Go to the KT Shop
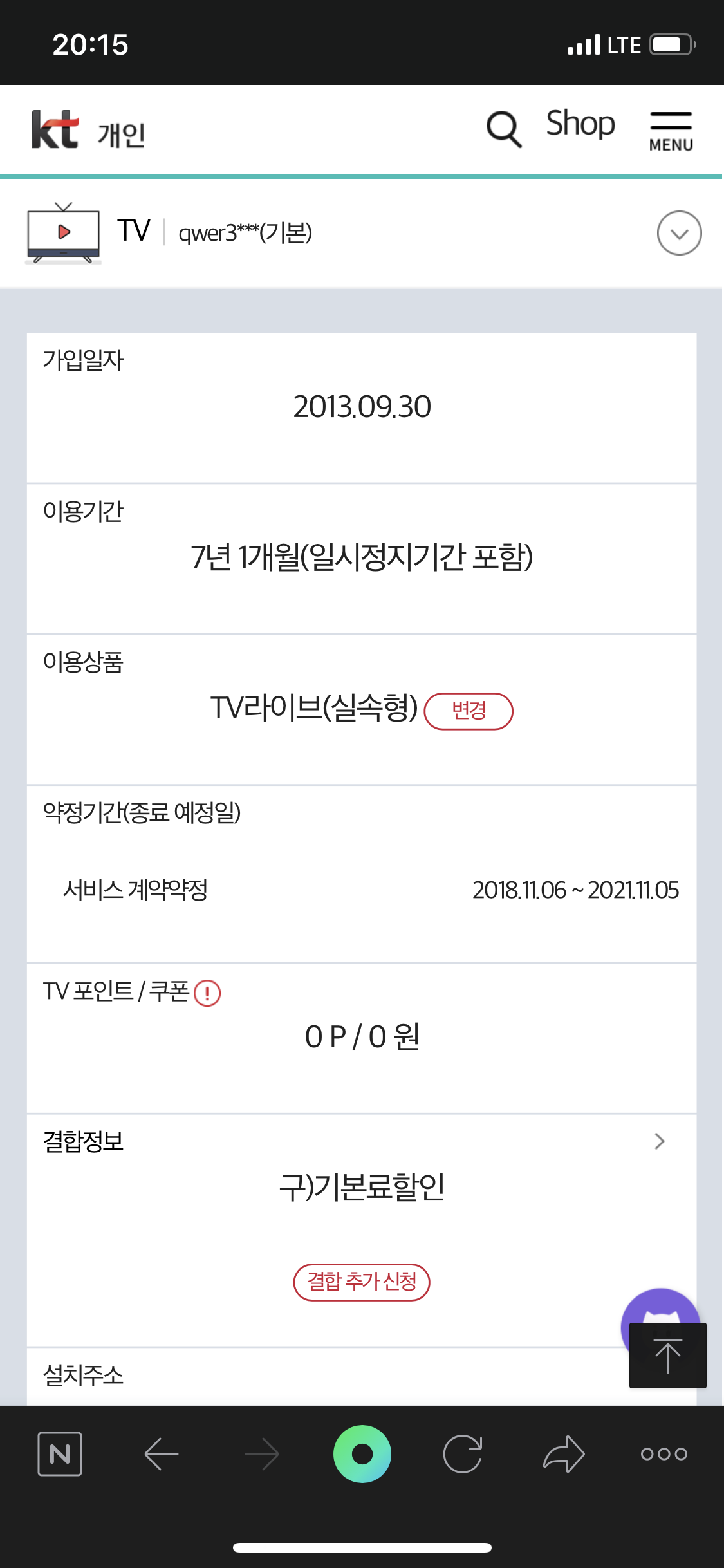The height and width of the screenshot is (1568, 724). (x=580, y=124)
